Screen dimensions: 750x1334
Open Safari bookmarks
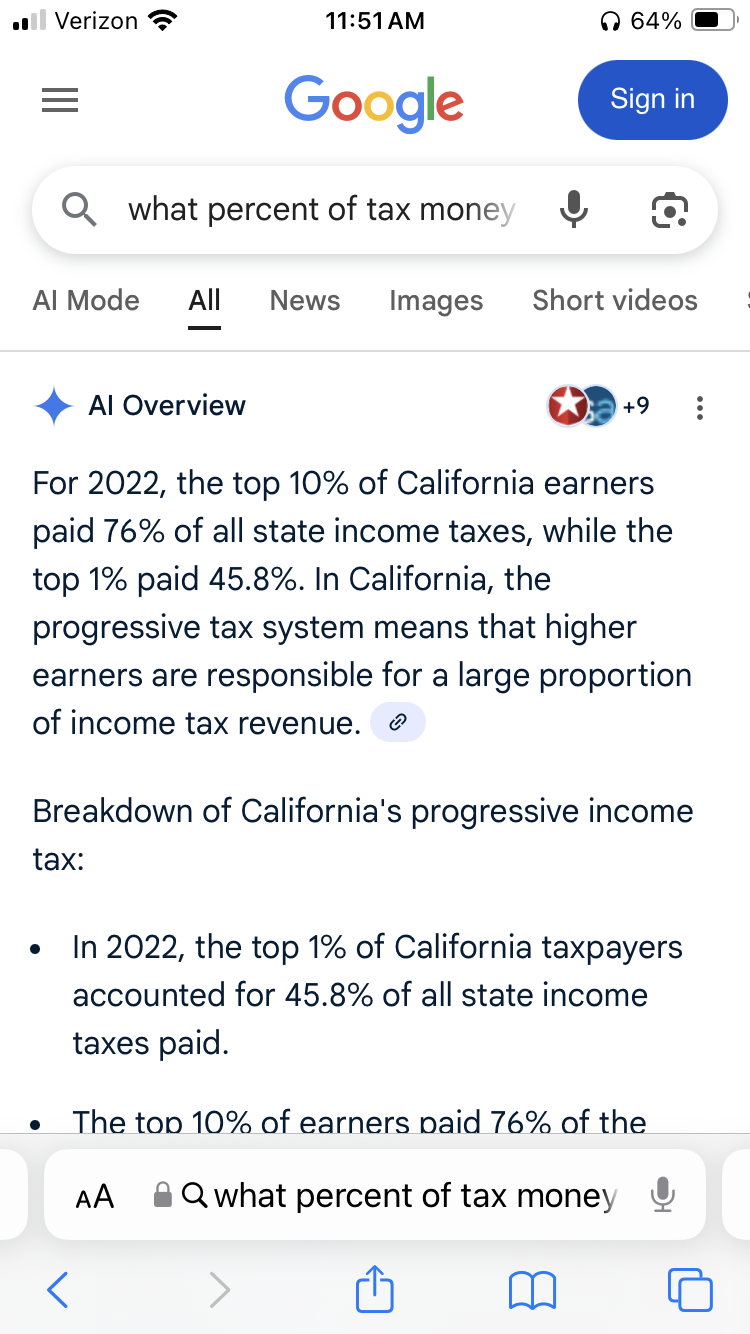click(532, 1290)
